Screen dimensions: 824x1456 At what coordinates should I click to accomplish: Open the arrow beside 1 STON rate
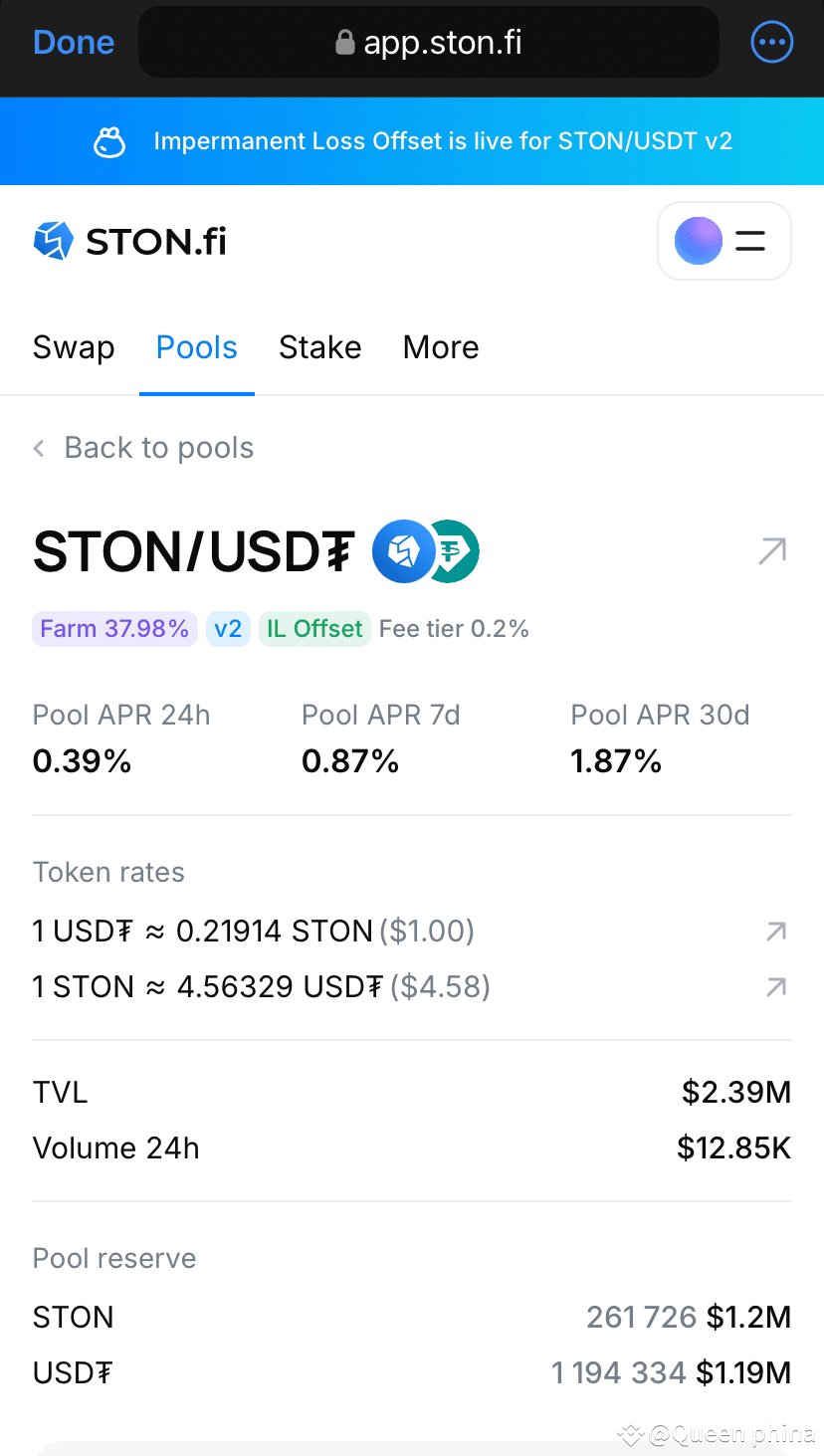pos(776,987)
